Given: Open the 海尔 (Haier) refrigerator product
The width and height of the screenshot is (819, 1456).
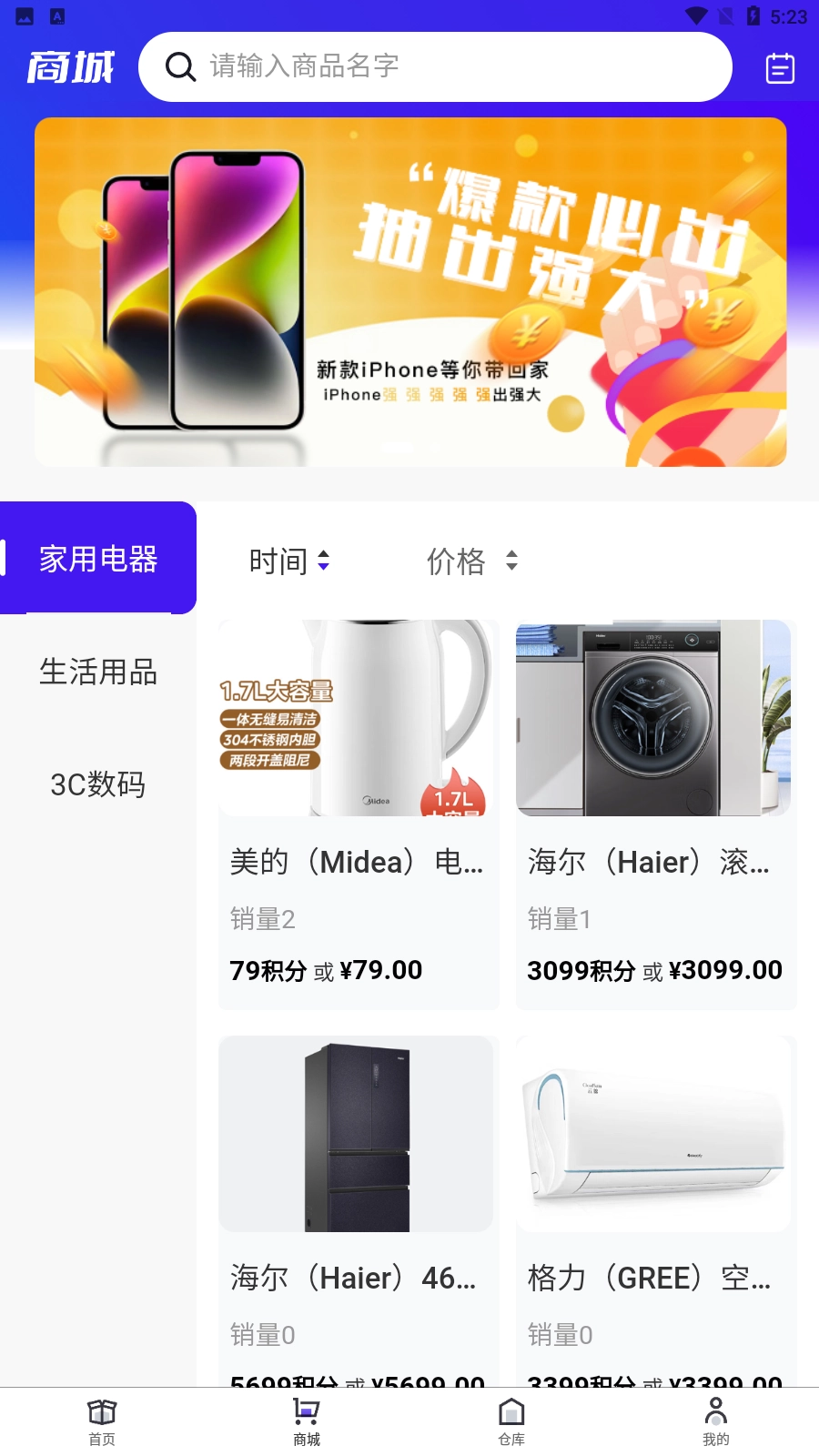Looking at the screenshot, I should (x=358, y=1210).
